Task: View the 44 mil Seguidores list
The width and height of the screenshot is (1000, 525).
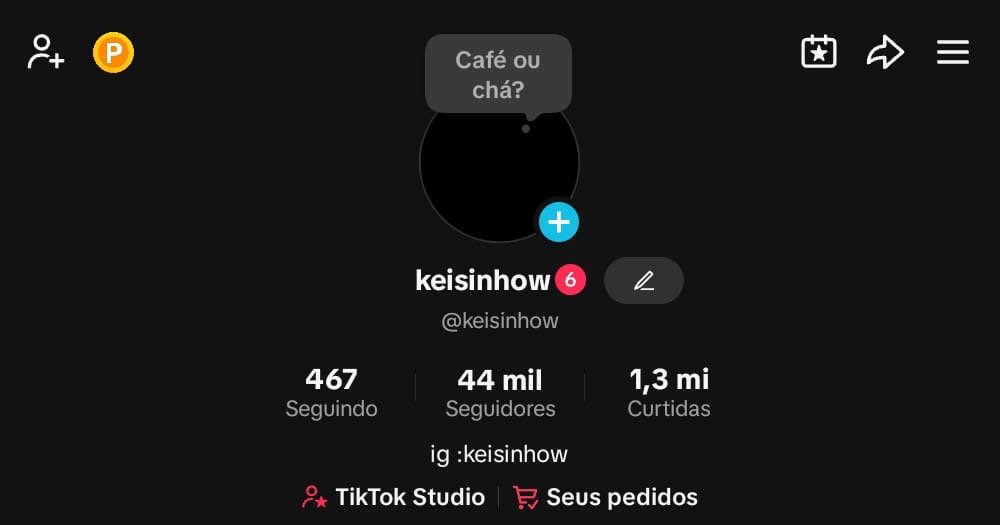Action: click(x=500, y=392)
